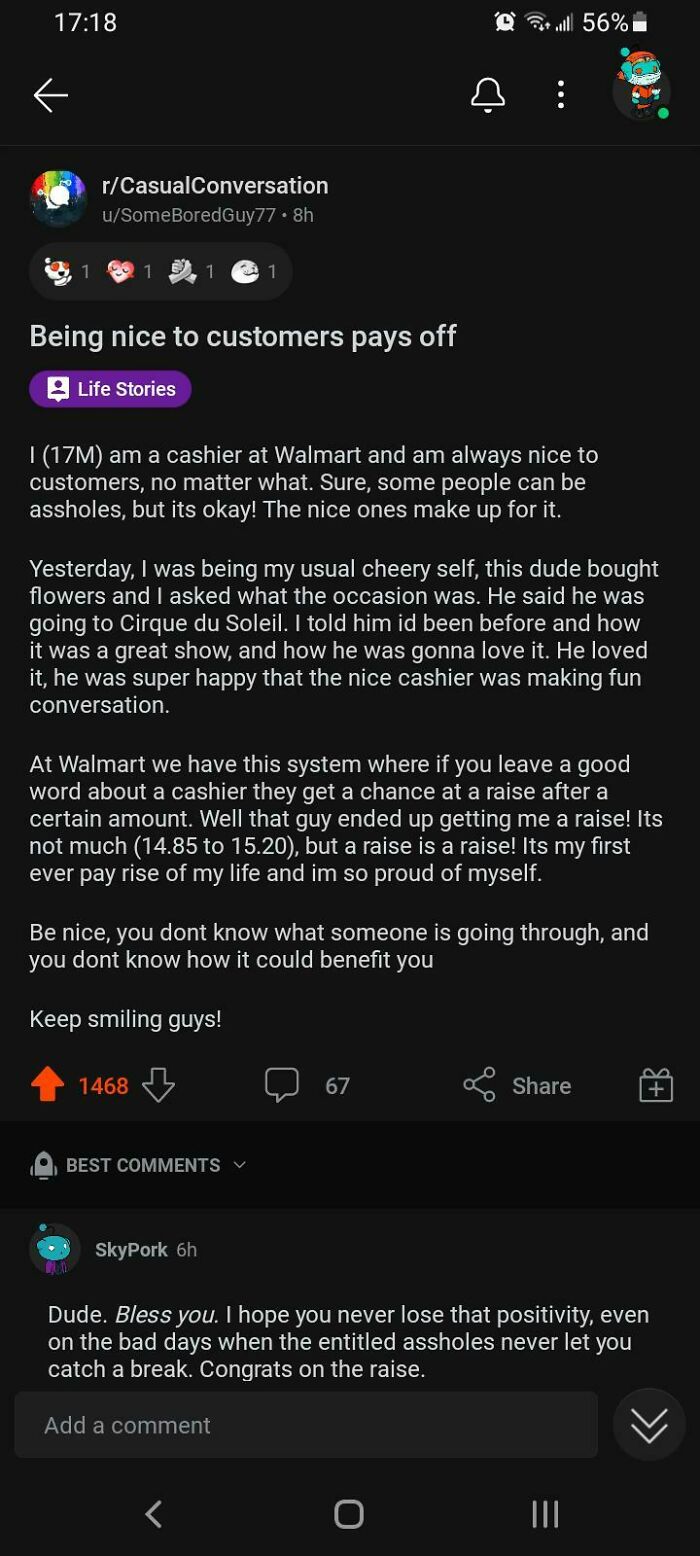
Task: Open the r/CasualConversation subreddit
Action: click(x=215, y=185)
